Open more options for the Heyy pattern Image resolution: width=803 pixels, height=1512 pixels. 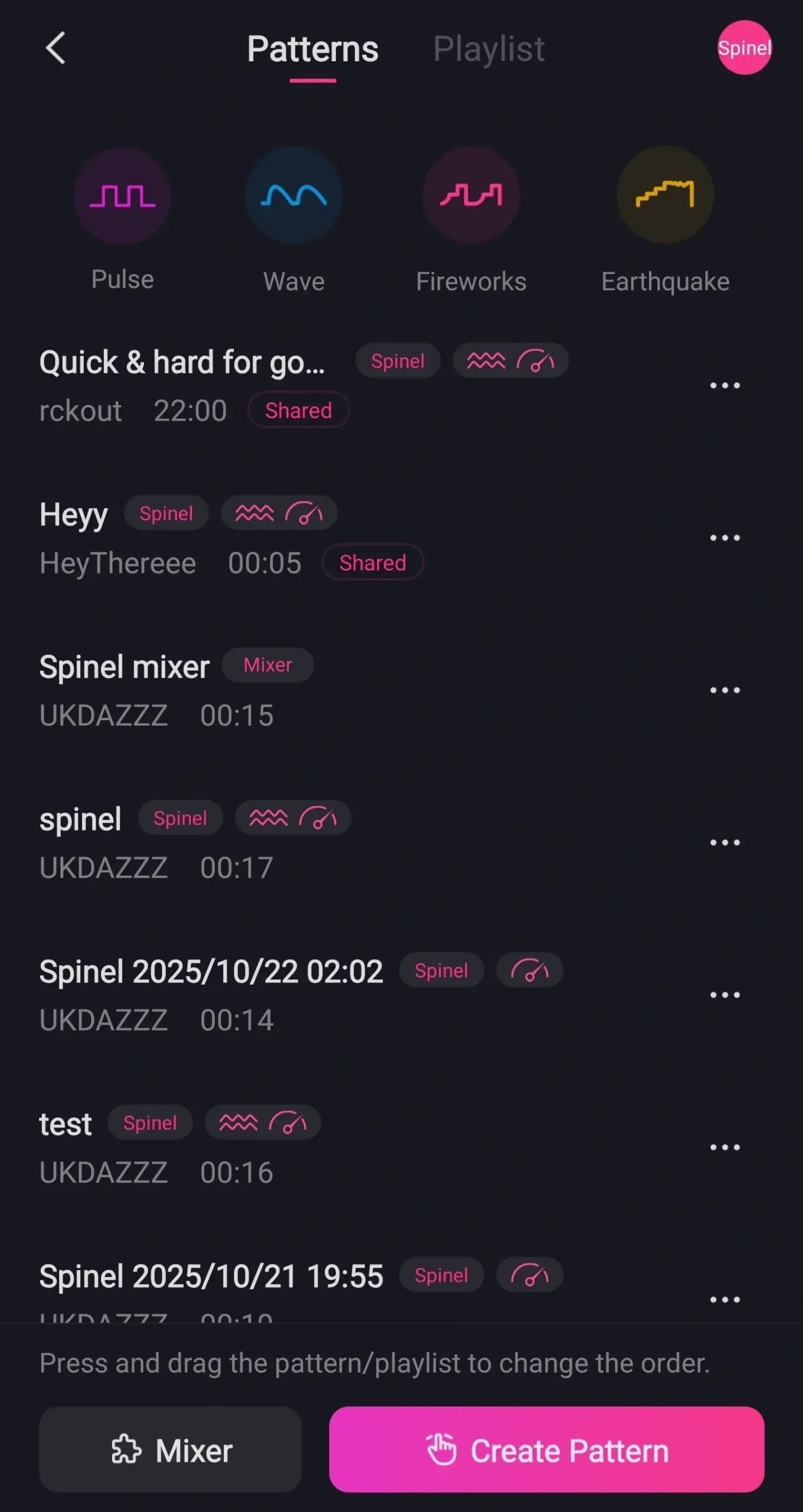(724, 538)
